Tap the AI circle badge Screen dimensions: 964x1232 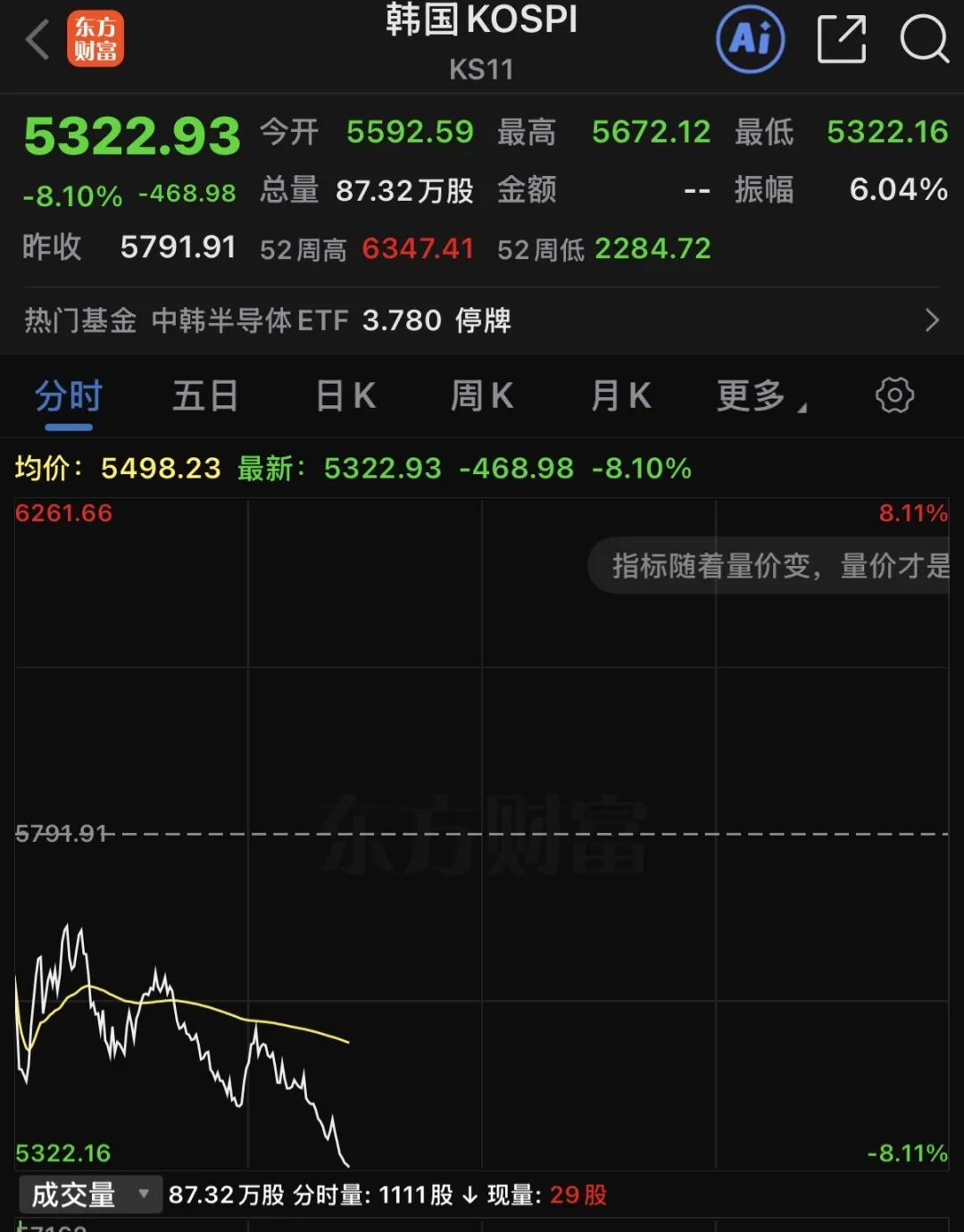coord(750,38)
